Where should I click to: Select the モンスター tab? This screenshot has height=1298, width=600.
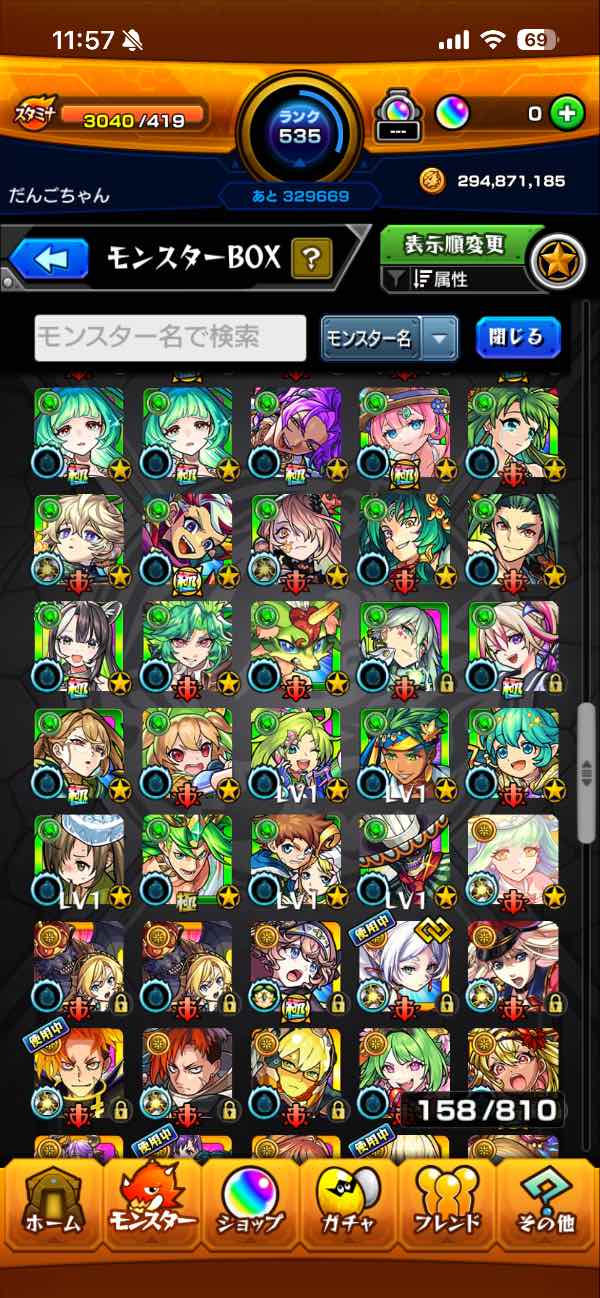pyautogui.click(x=152, y=1210)
